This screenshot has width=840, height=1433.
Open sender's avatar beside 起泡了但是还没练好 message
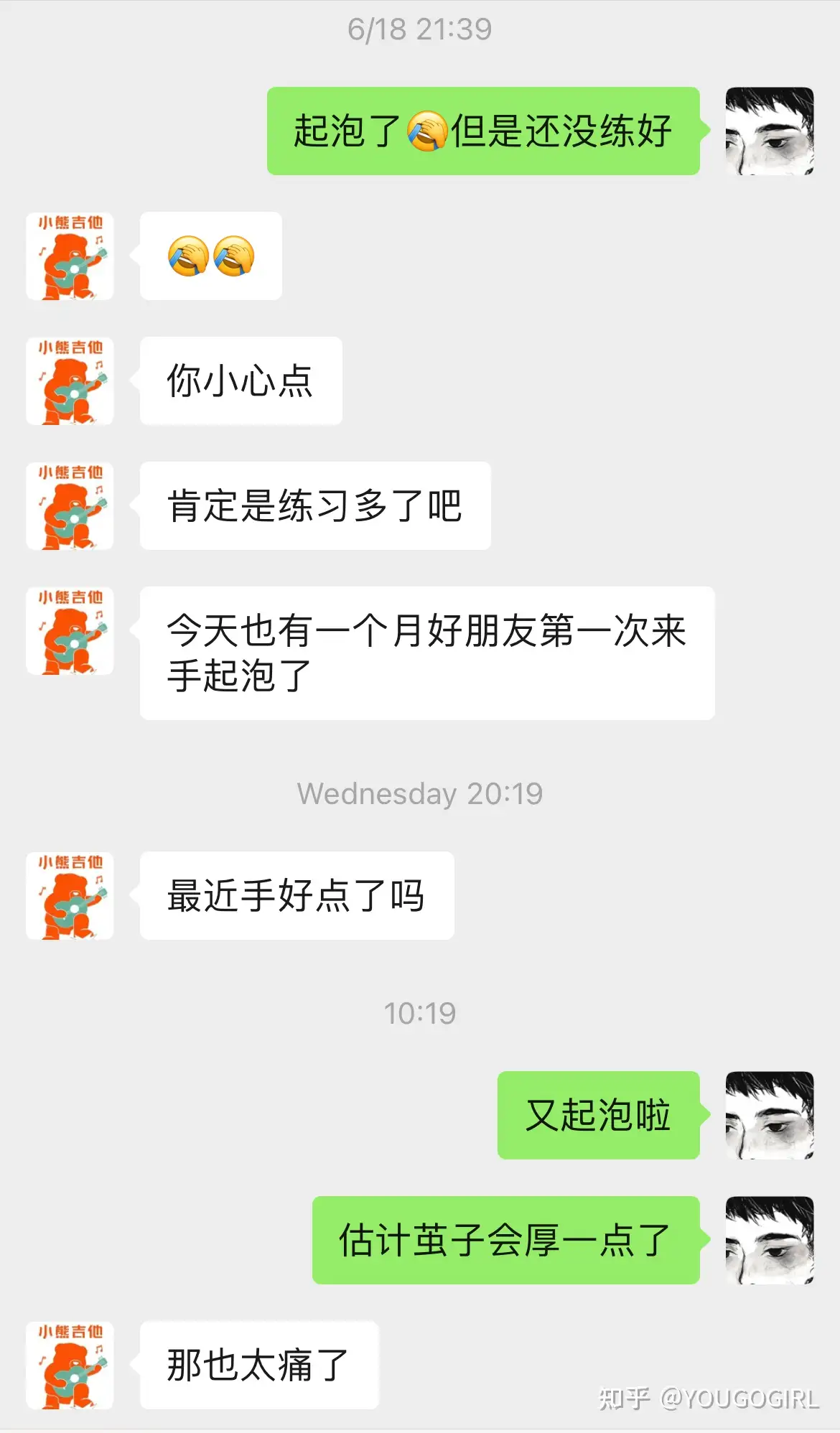coord(770,131)
